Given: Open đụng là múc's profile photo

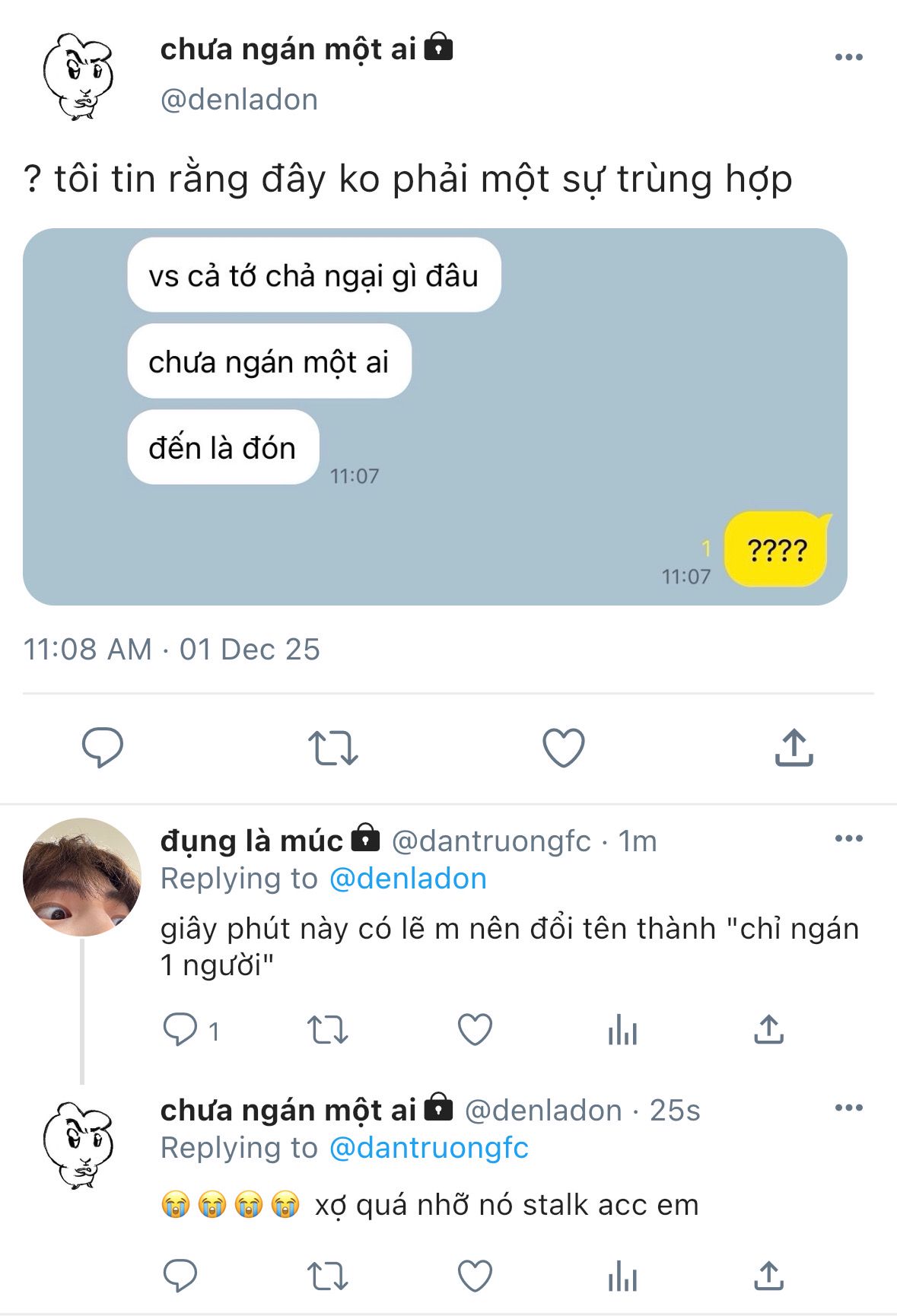Looking at the screenshot, I should click(81, 876).
